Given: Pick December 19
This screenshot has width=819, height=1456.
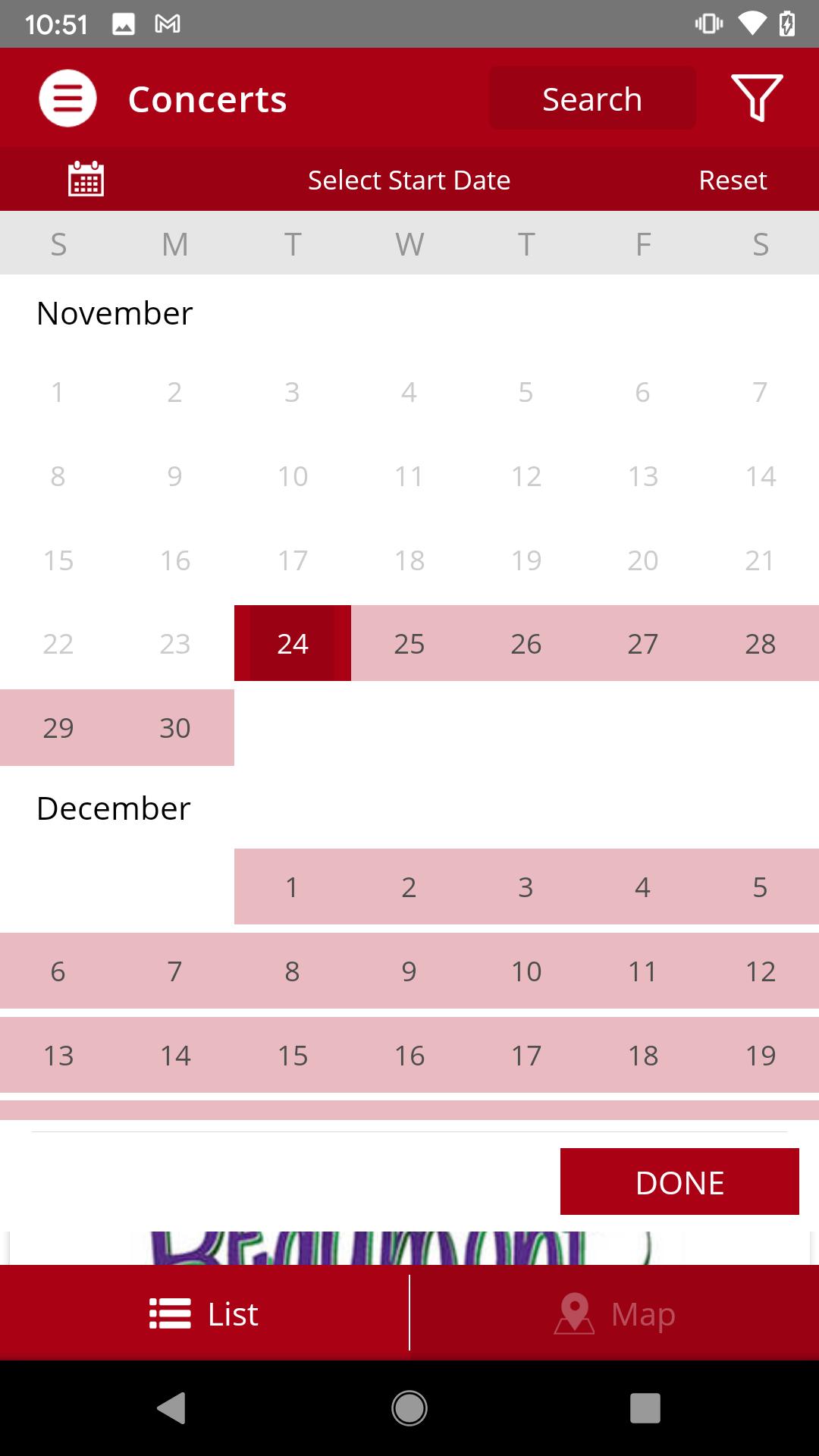Looking at the screenshot, I should pos(761,1055).
